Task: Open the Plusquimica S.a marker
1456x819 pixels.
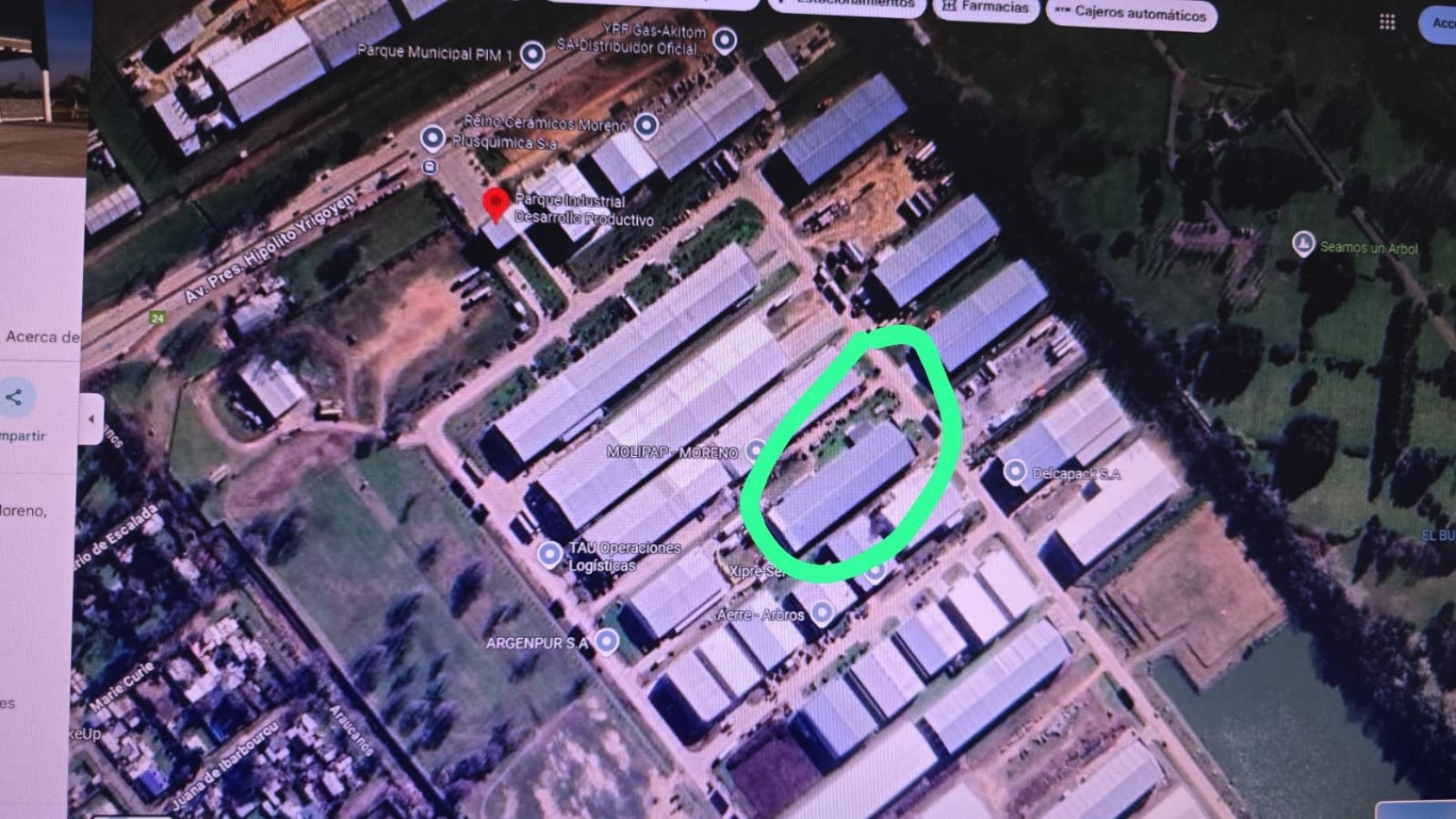Action: [433, 138]
